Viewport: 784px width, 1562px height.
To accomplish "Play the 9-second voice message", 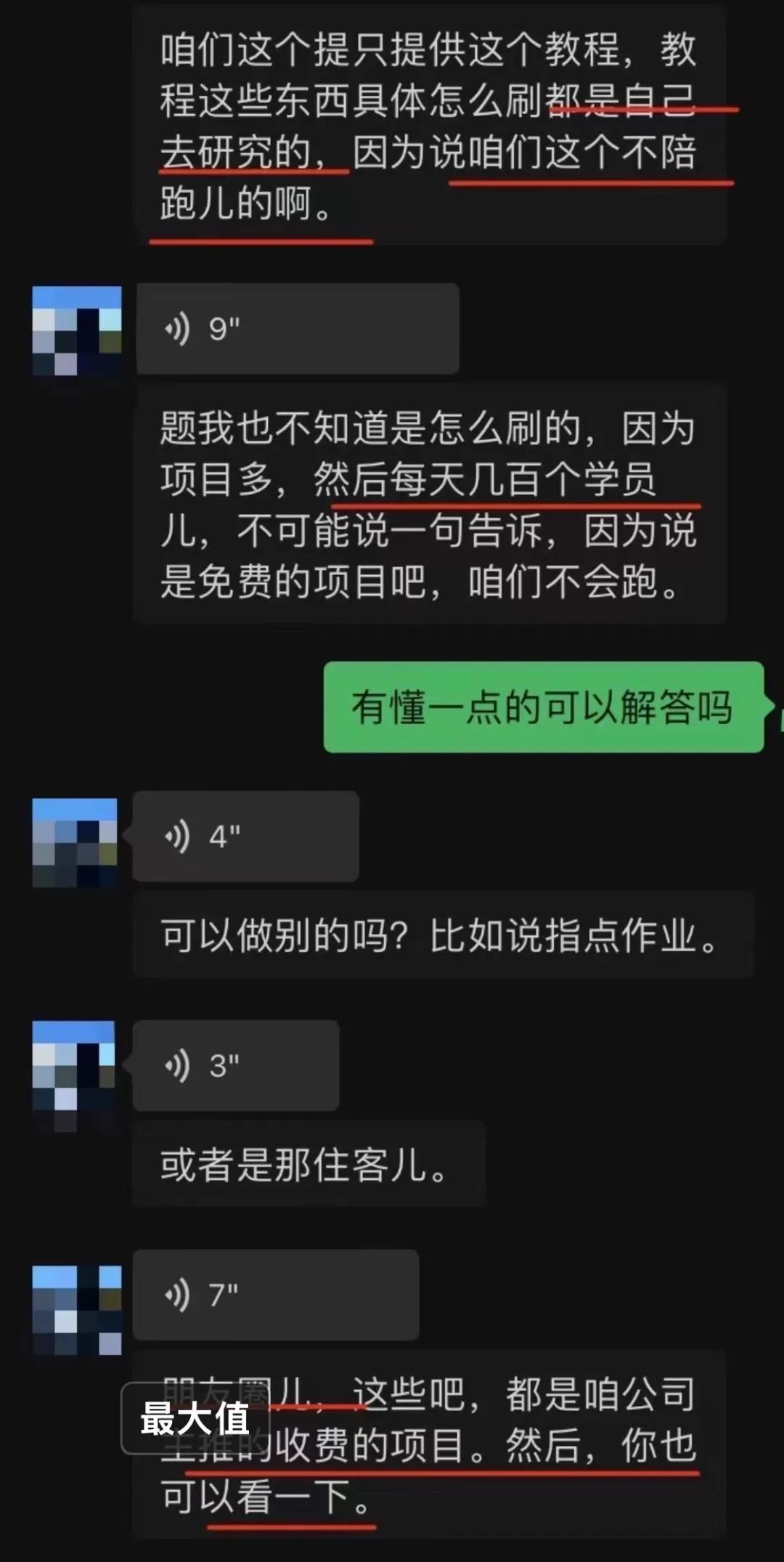I will click(x=298, y=329).
